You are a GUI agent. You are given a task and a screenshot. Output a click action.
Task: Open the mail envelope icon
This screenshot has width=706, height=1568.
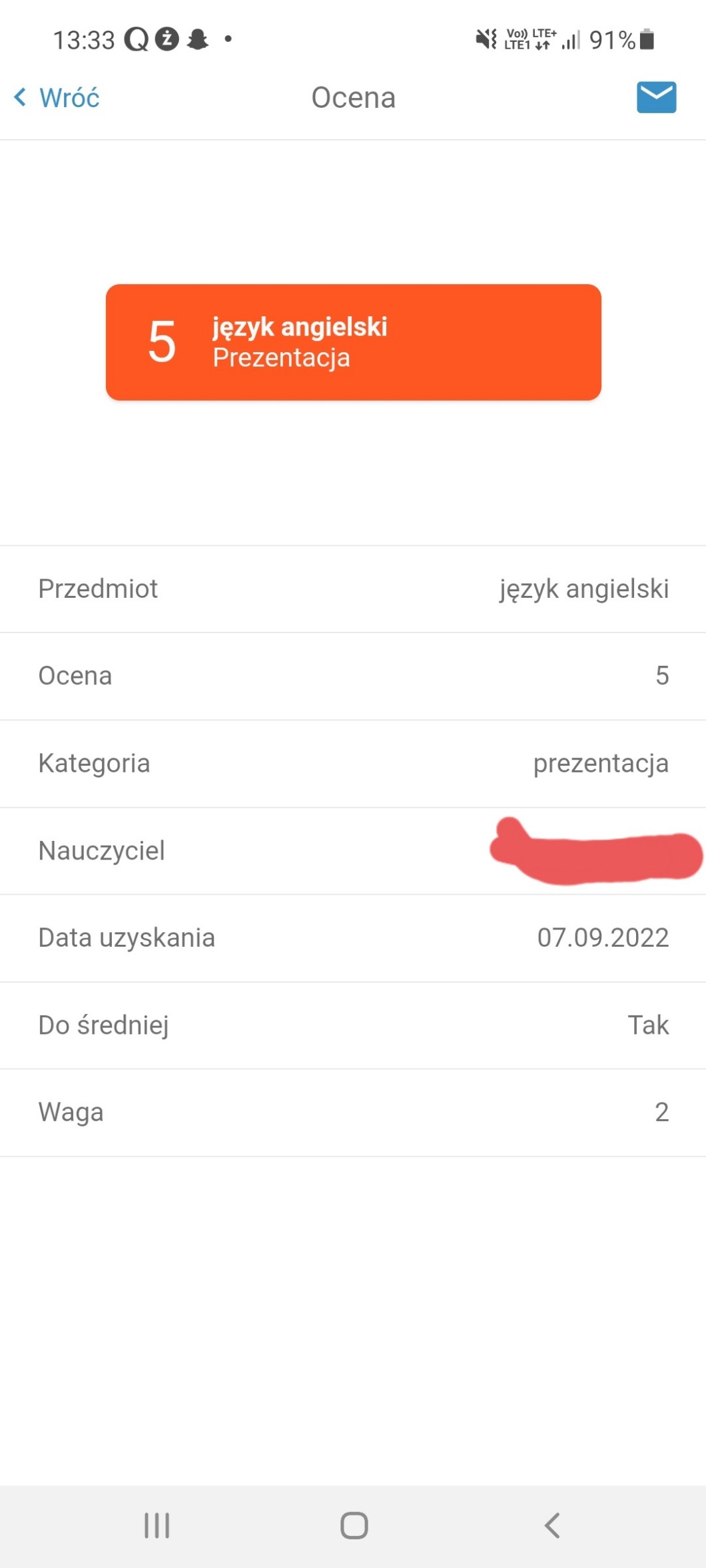(656, 97)
